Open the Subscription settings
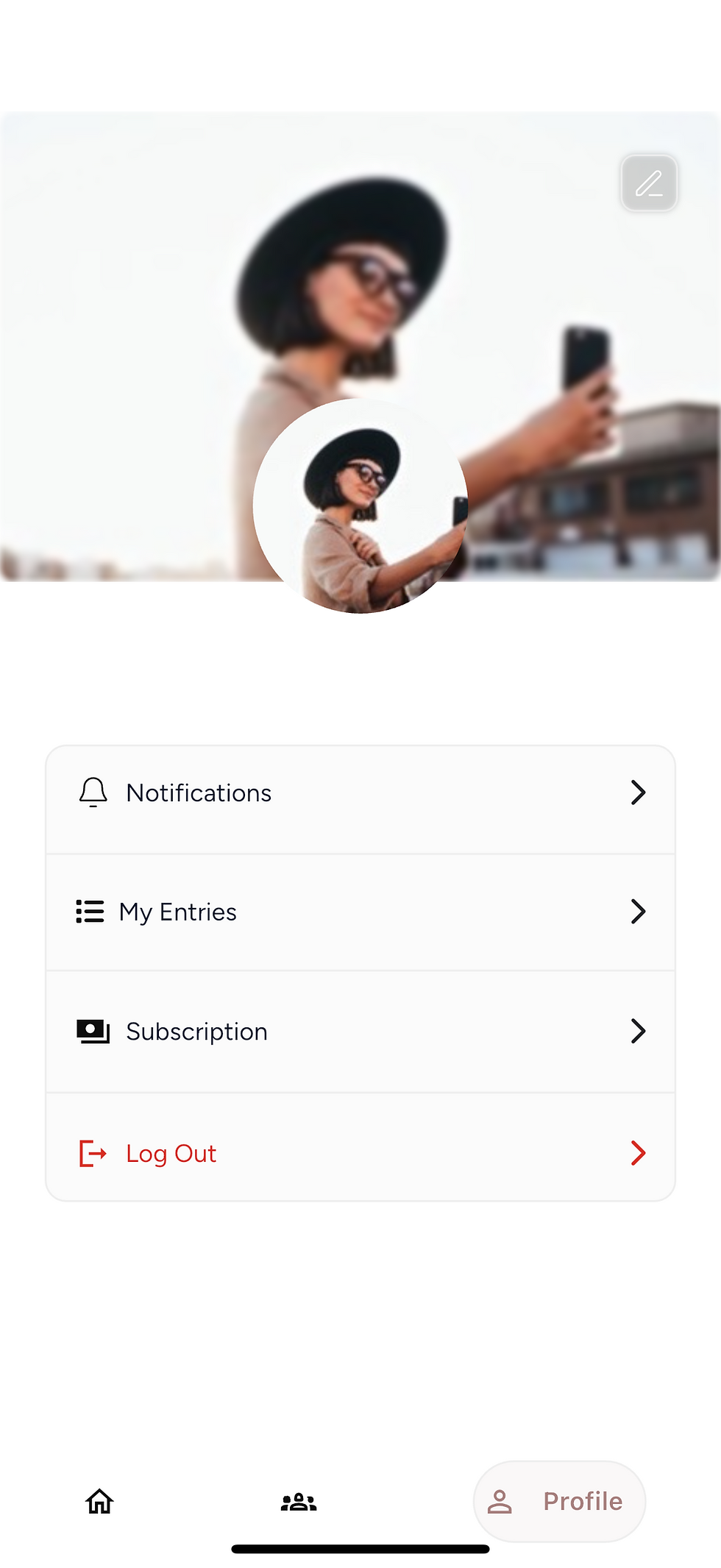The height and width of the screenshot is (1568, 721). click(x=360, y=1032)
